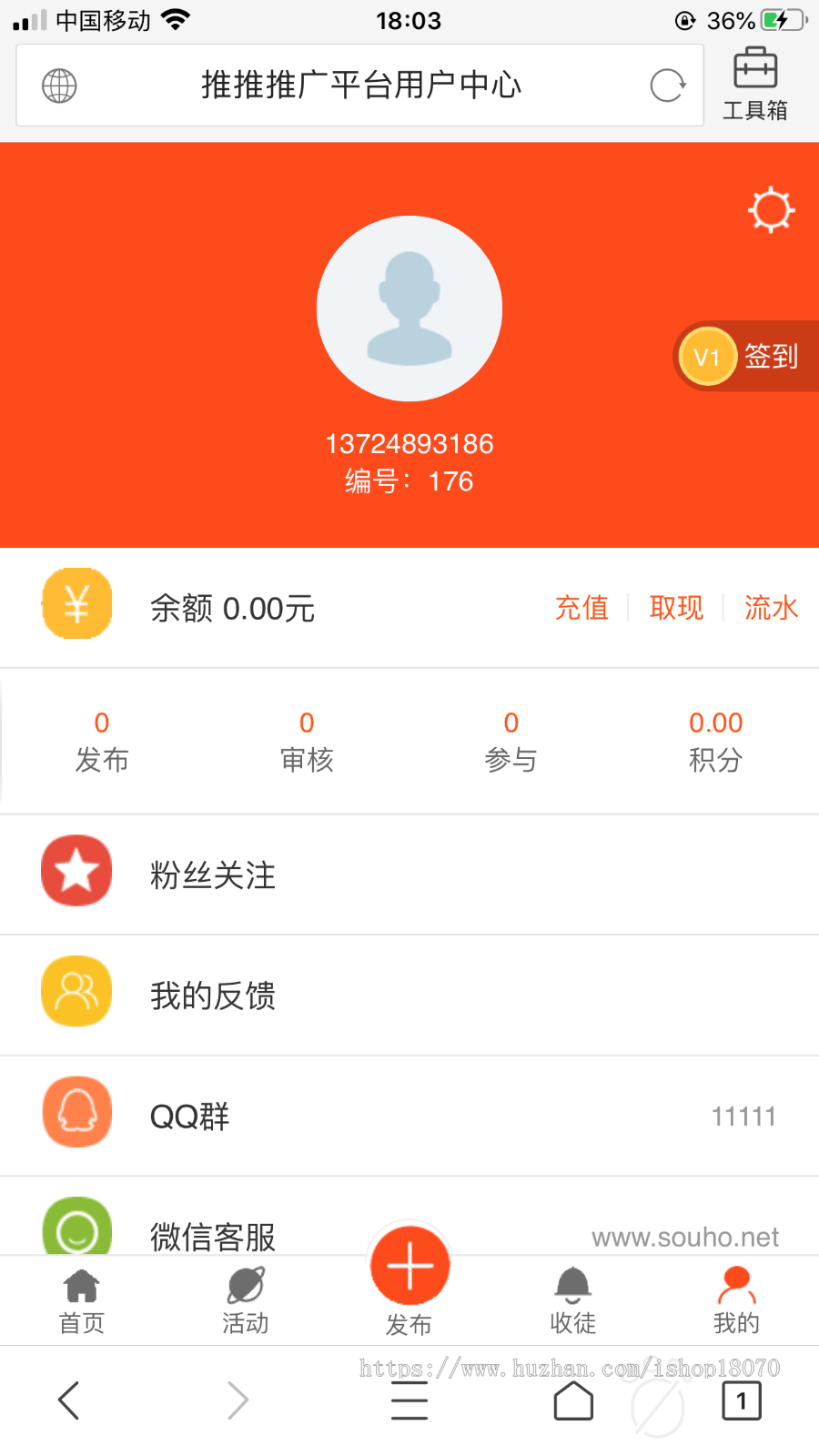Tap the orange plus 发布 publish icon
Screen dimensions: 819x1456
[409, 1265]
